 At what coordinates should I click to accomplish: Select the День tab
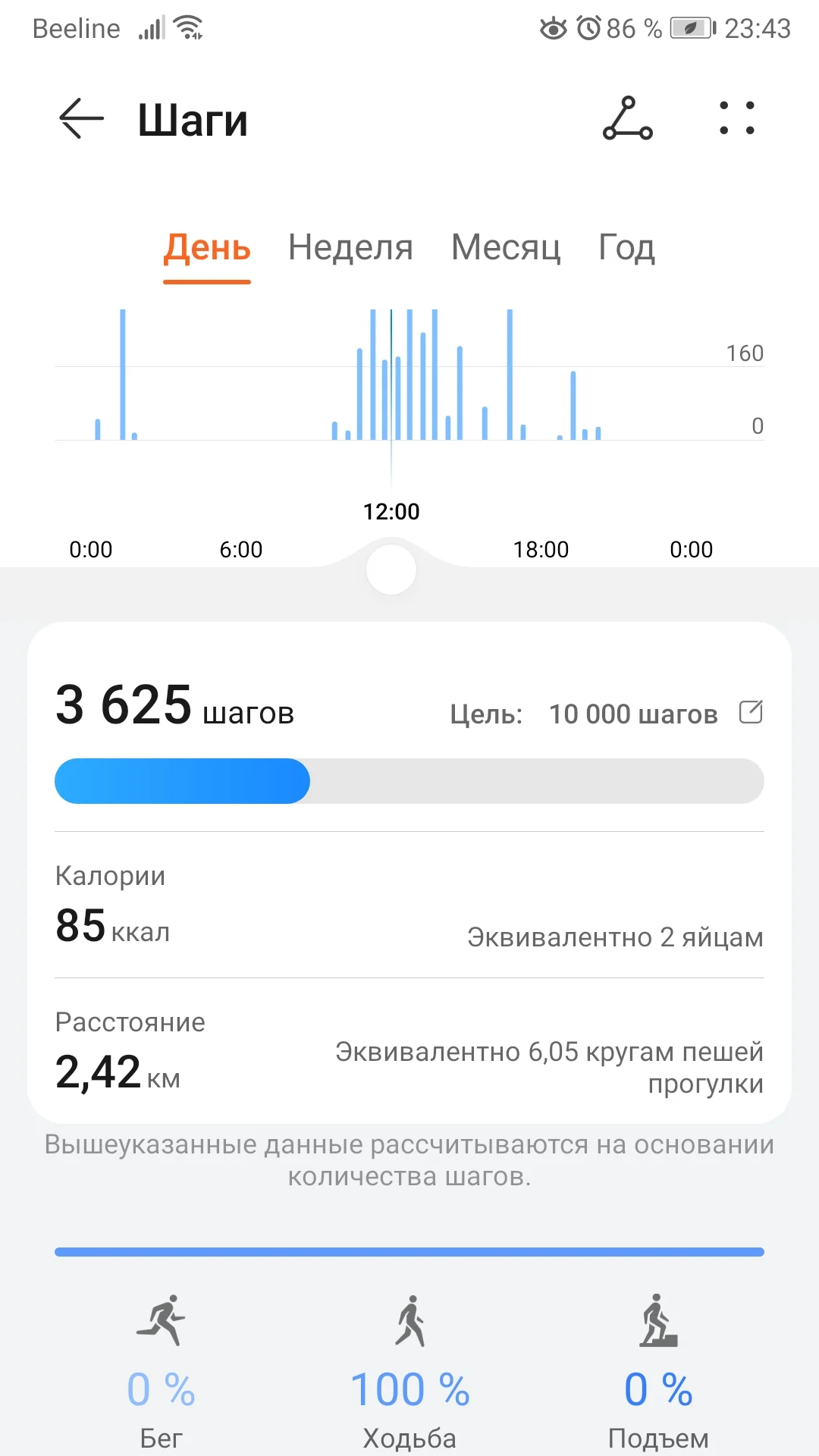click(207, 248)
